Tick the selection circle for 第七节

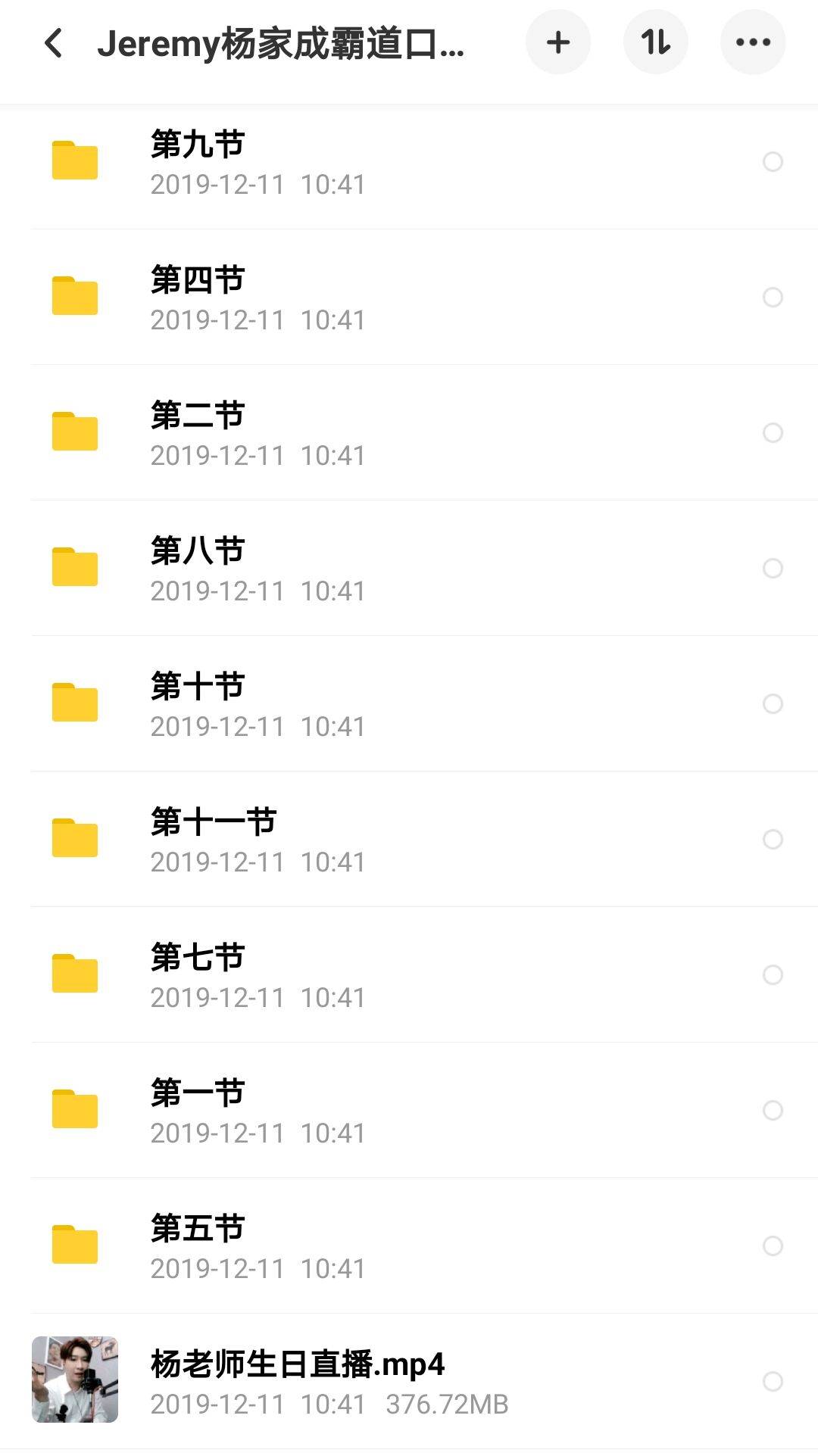tap(773, 974)
